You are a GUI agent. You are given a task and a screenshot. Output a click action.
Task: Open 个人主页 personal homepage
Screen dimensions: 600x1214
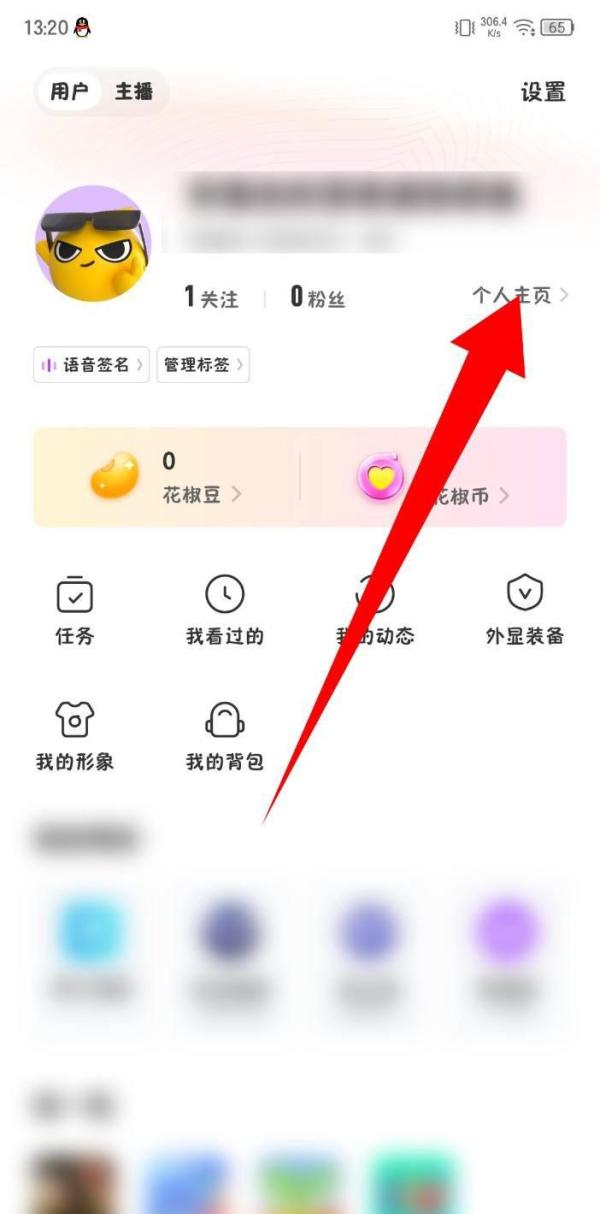[520, 295]
